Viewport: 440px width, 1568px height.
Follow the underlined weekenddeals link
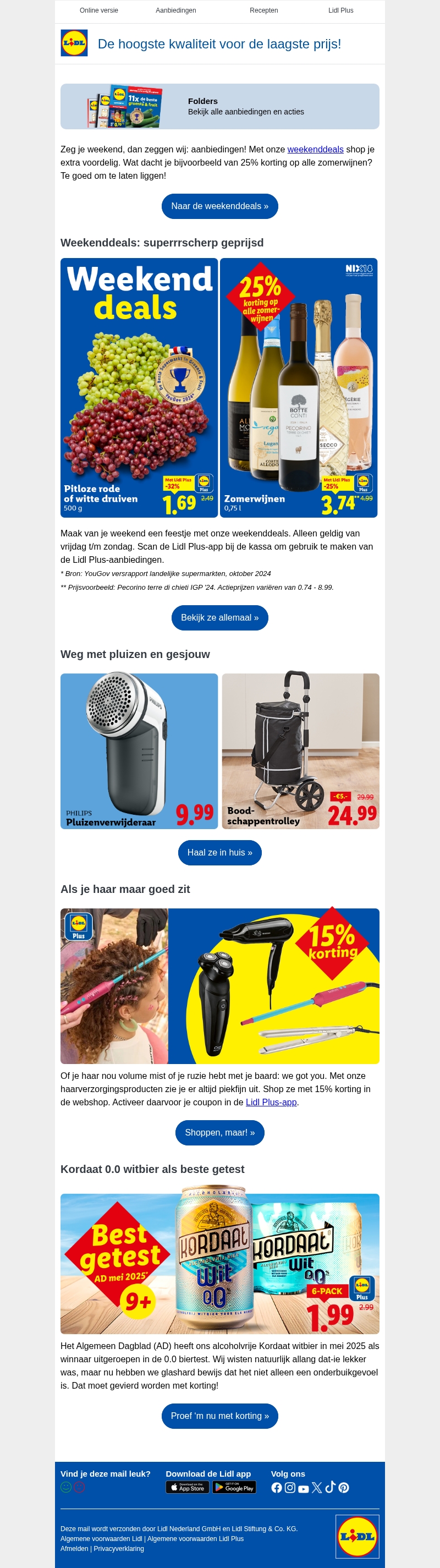tap(315, 149)
